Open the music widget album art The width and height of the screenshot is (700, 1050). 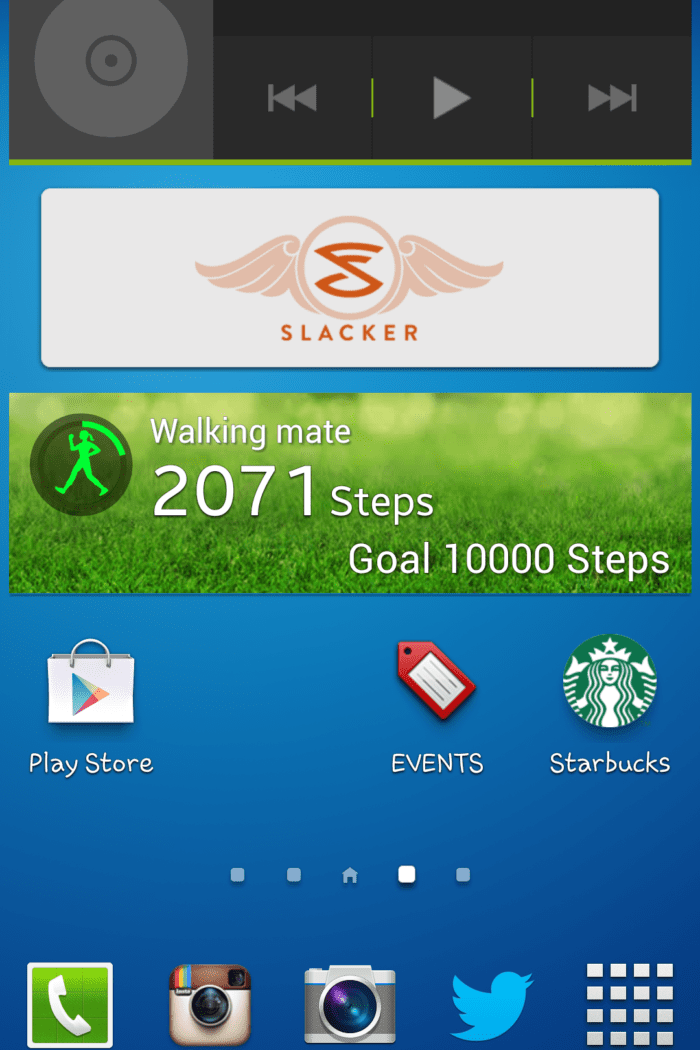111,62
